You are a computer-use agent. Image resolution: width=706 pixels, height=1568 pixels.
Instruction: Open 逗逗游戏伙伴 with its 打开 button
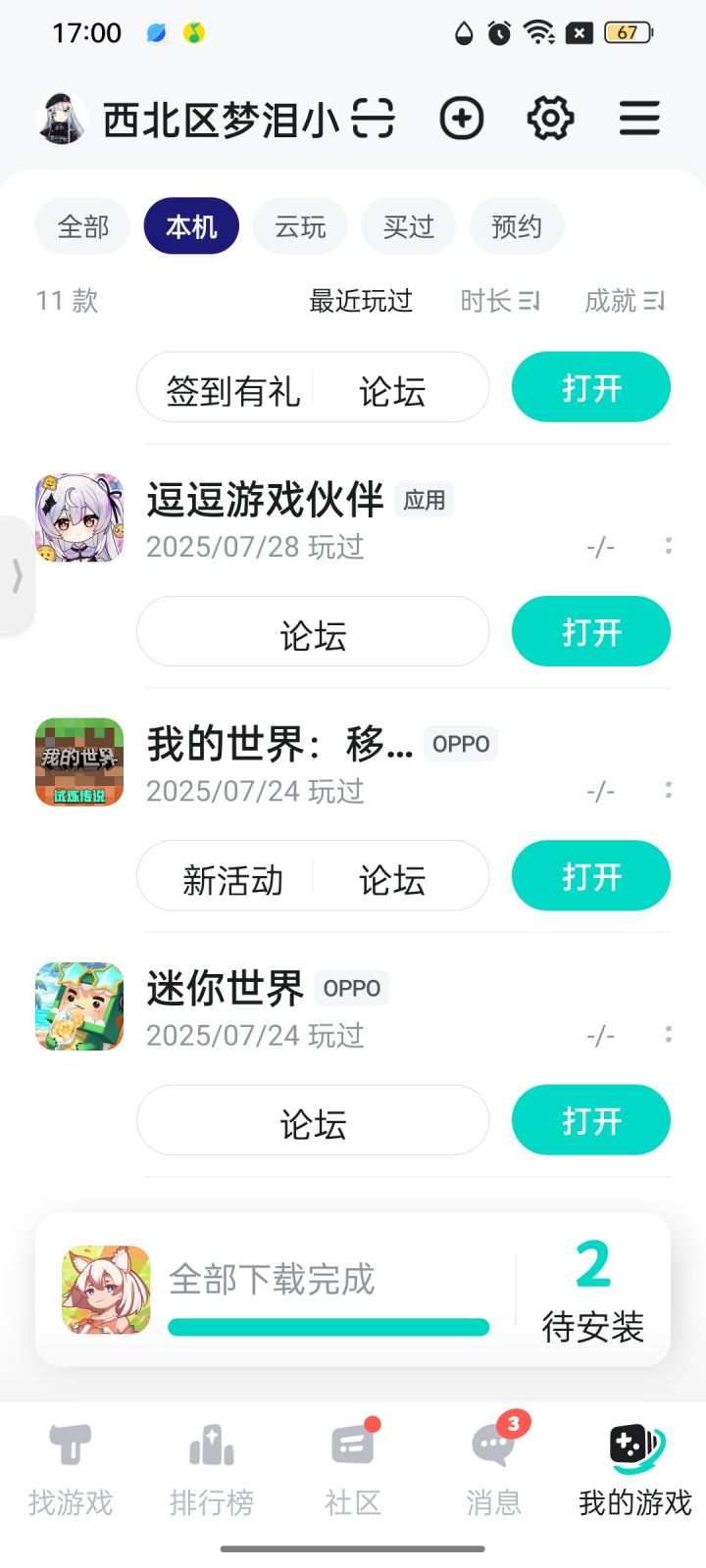click(591, 631)
